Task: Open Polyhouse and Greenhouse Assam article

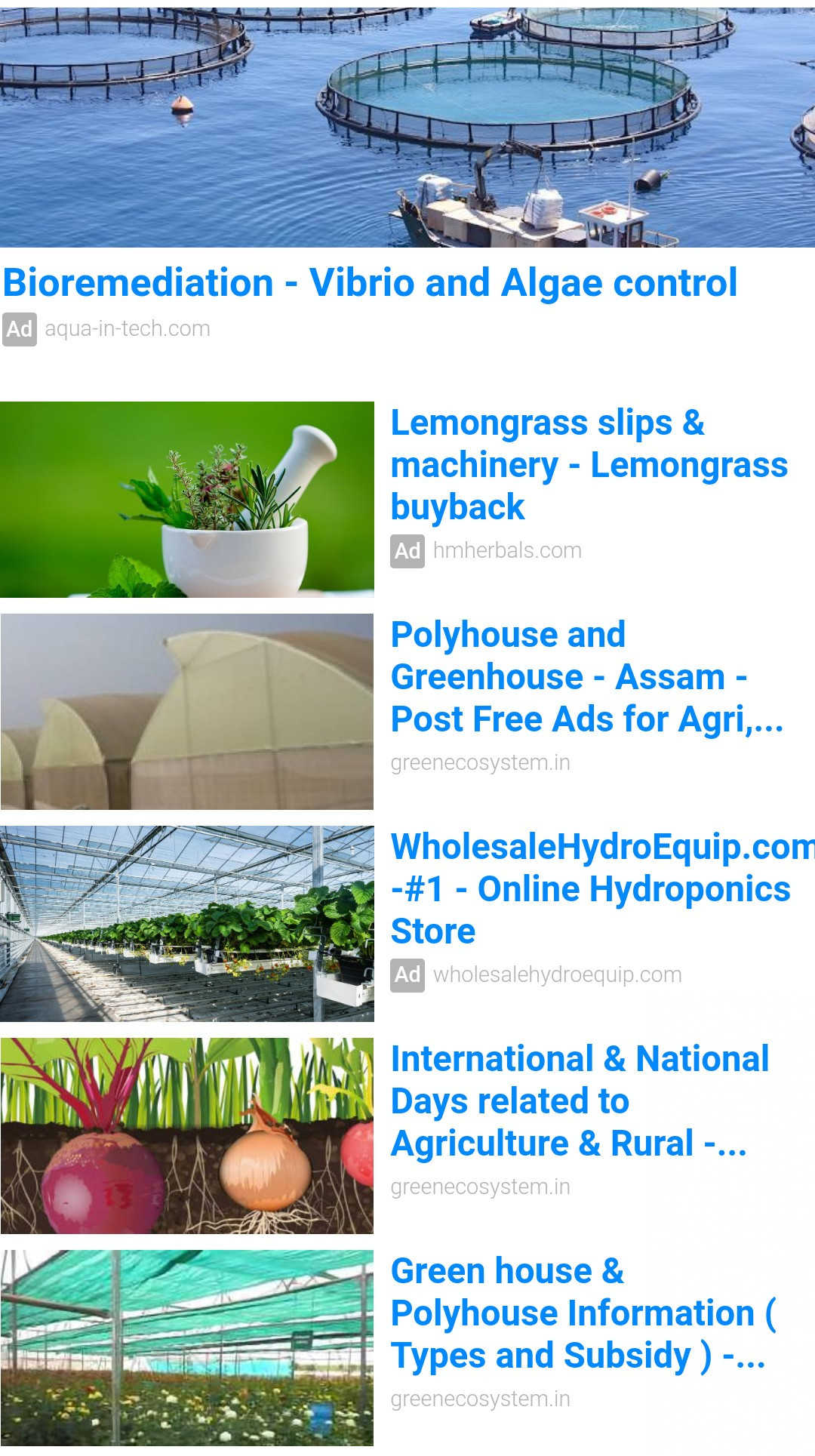Action: click(586, 677)
